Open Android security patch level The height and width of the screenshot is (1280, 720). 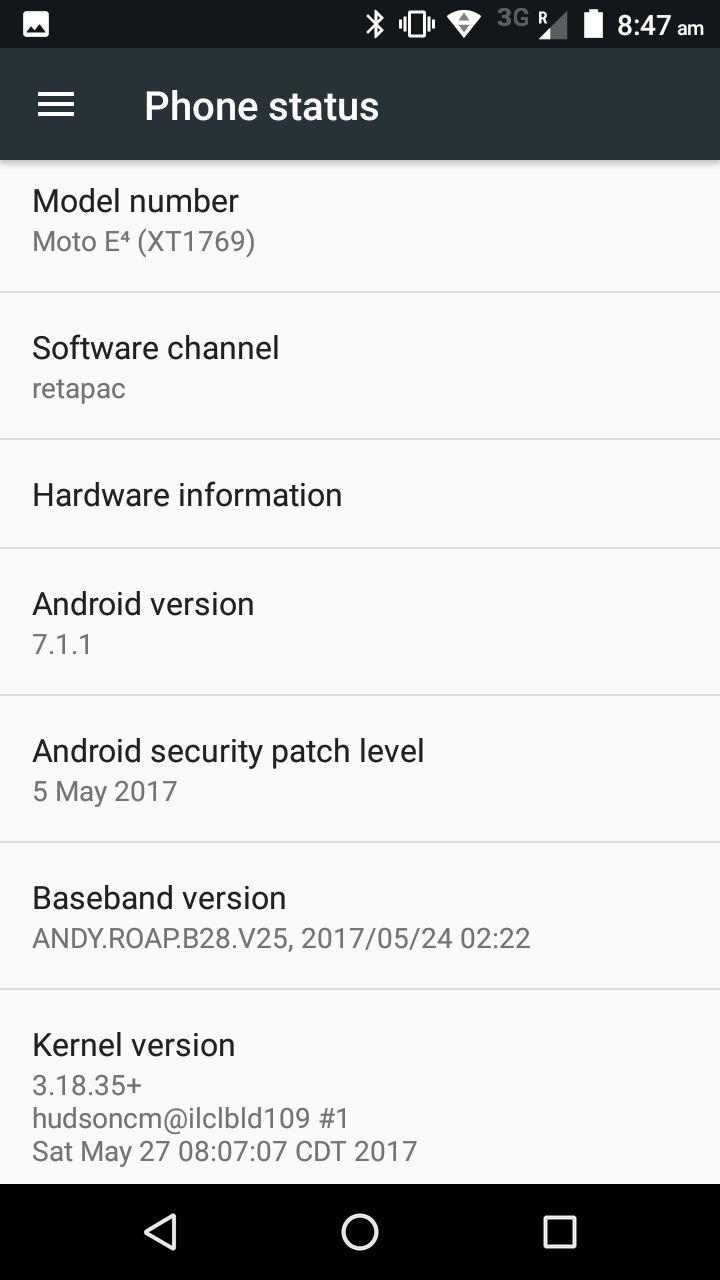click(360, 769)
